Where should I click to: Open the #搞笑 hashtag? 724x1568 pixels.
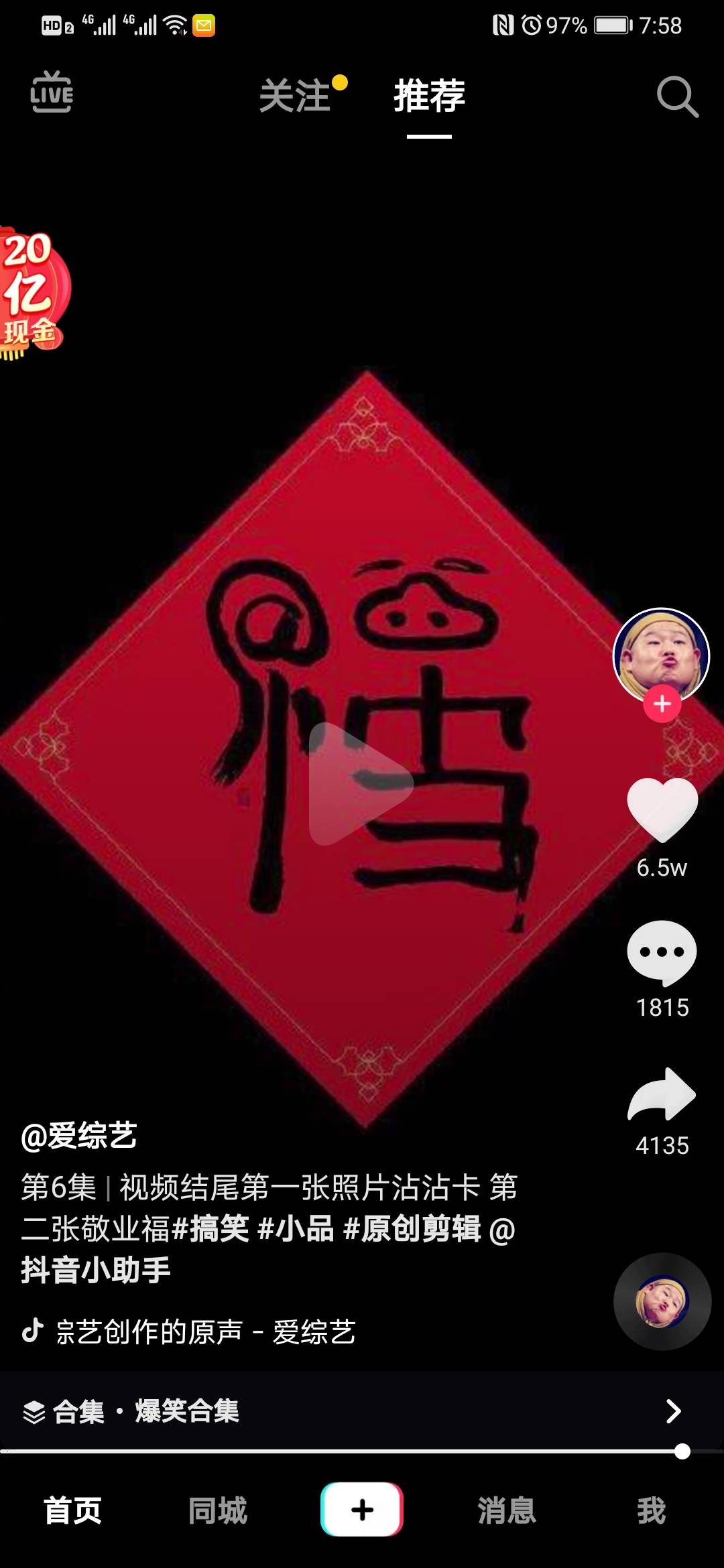210,1228
